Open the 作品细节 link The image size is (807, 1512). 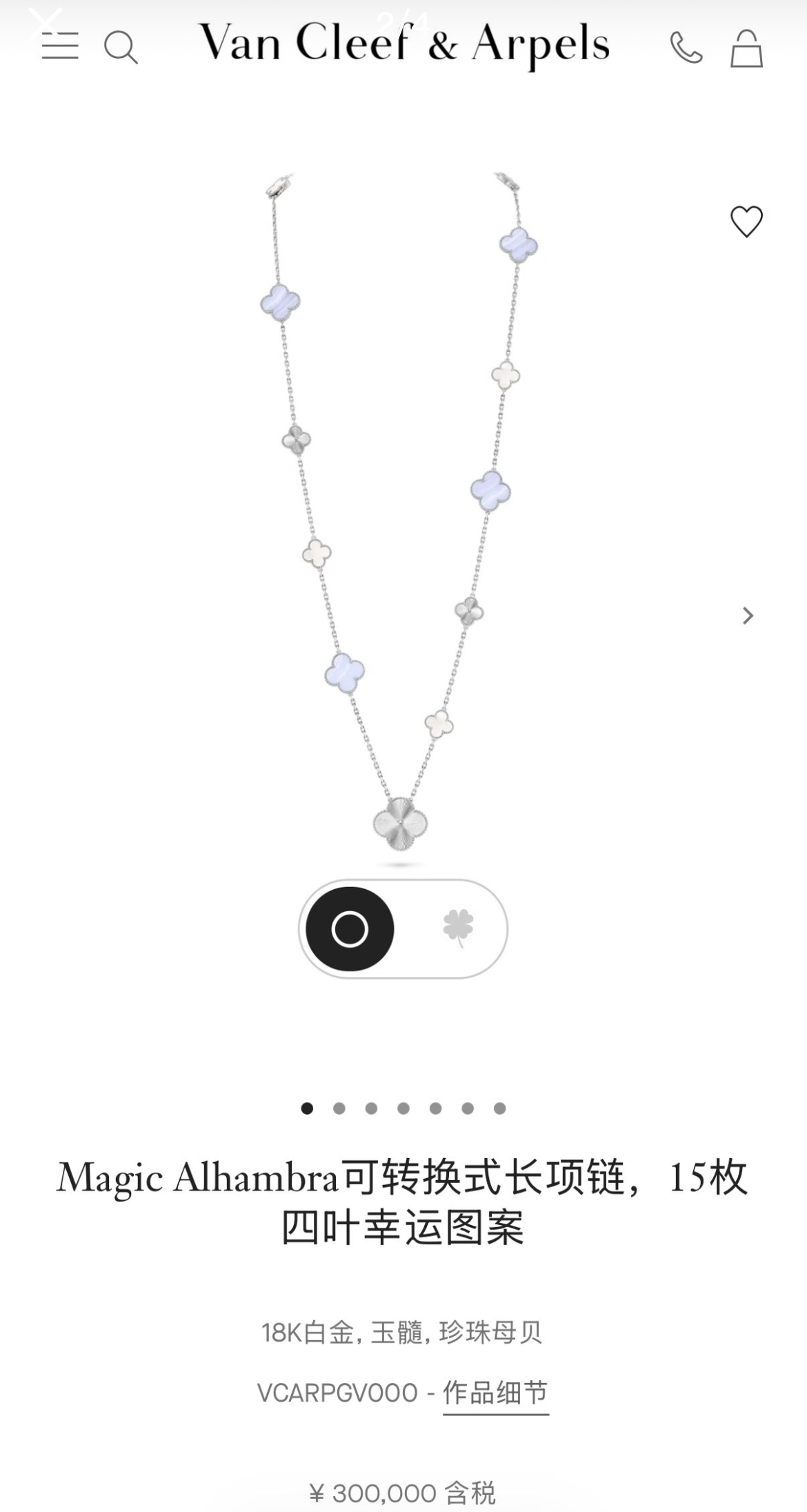click(x=495, y=1393)
